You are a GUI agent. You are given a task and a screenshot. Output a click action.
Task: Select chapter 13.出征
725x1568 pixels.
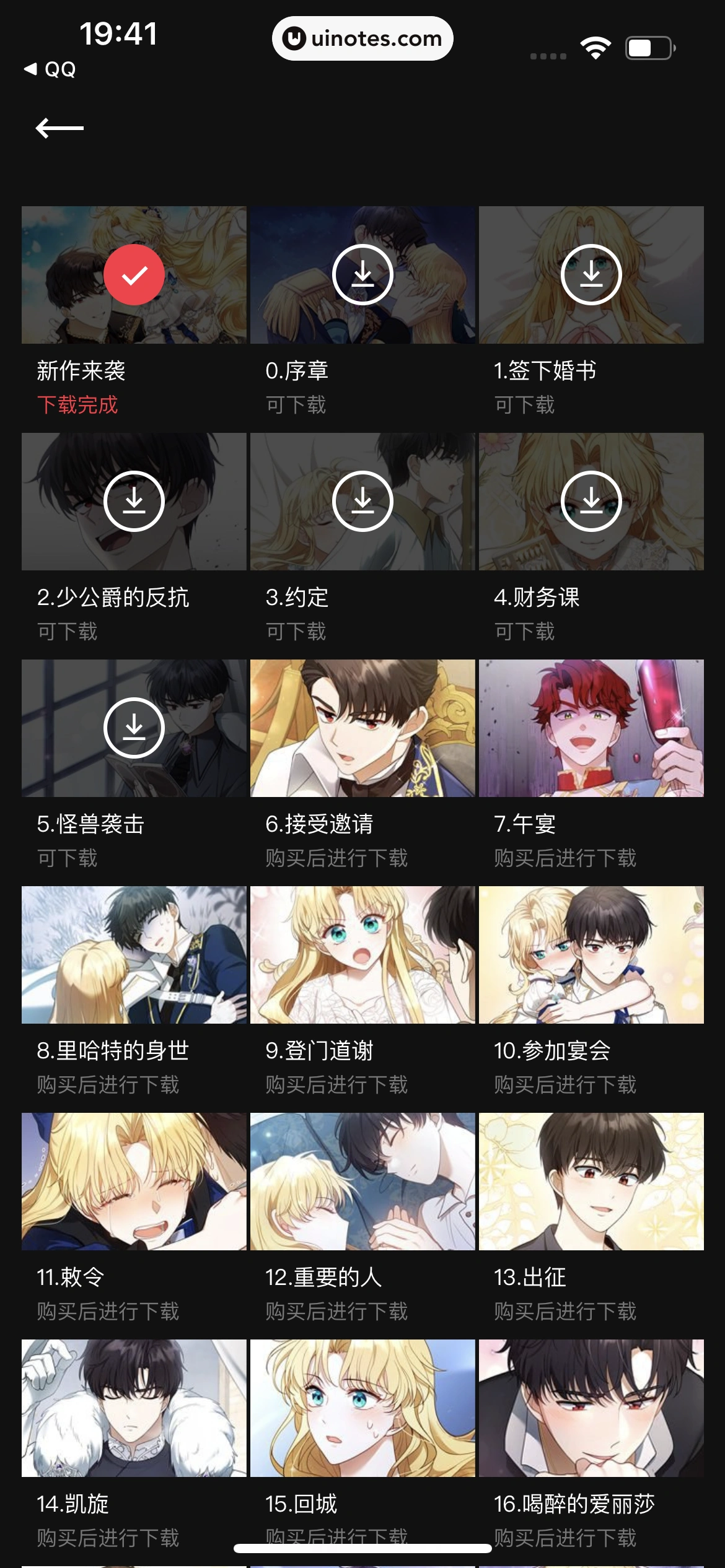point(591,1181)
